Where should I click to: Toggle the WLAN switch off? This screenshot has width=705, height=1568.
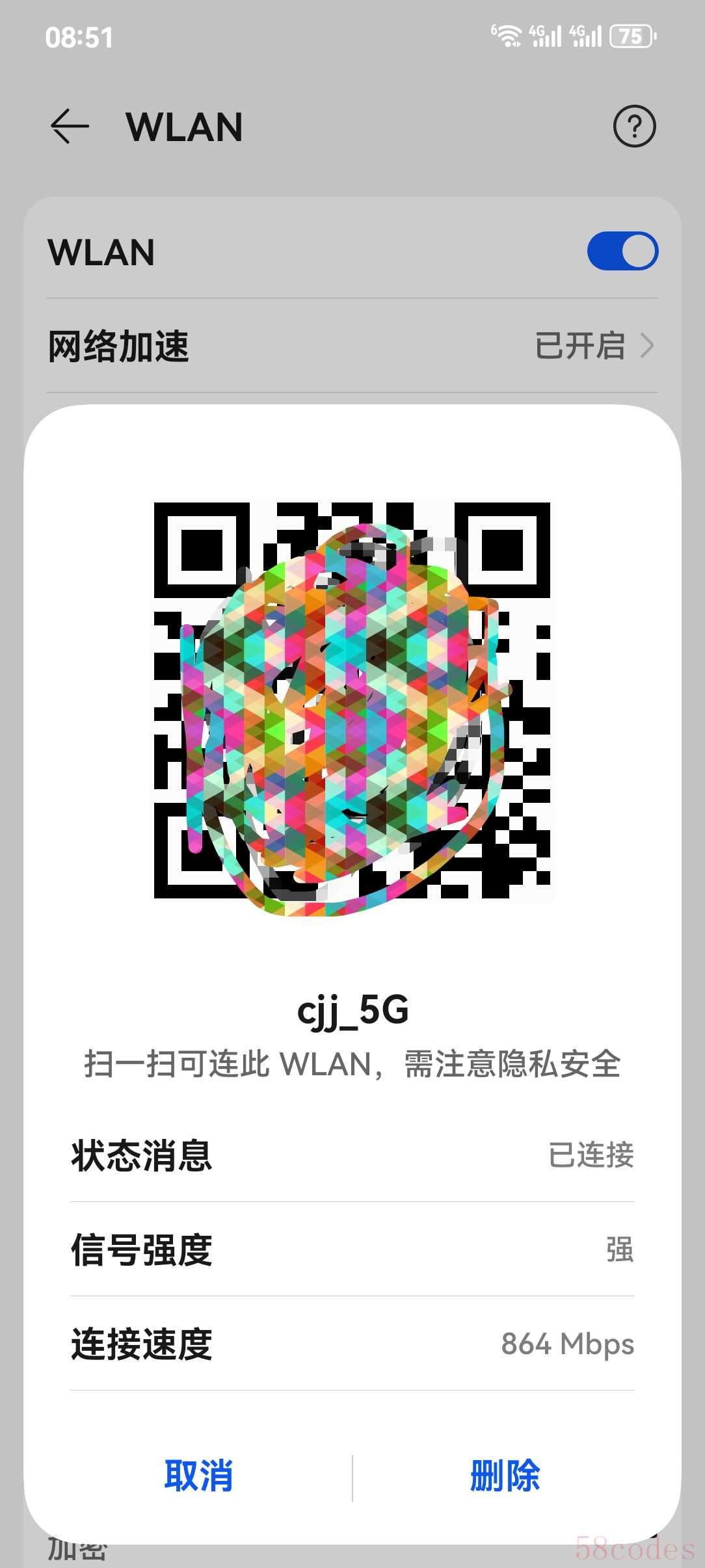(x=622, y=252)
